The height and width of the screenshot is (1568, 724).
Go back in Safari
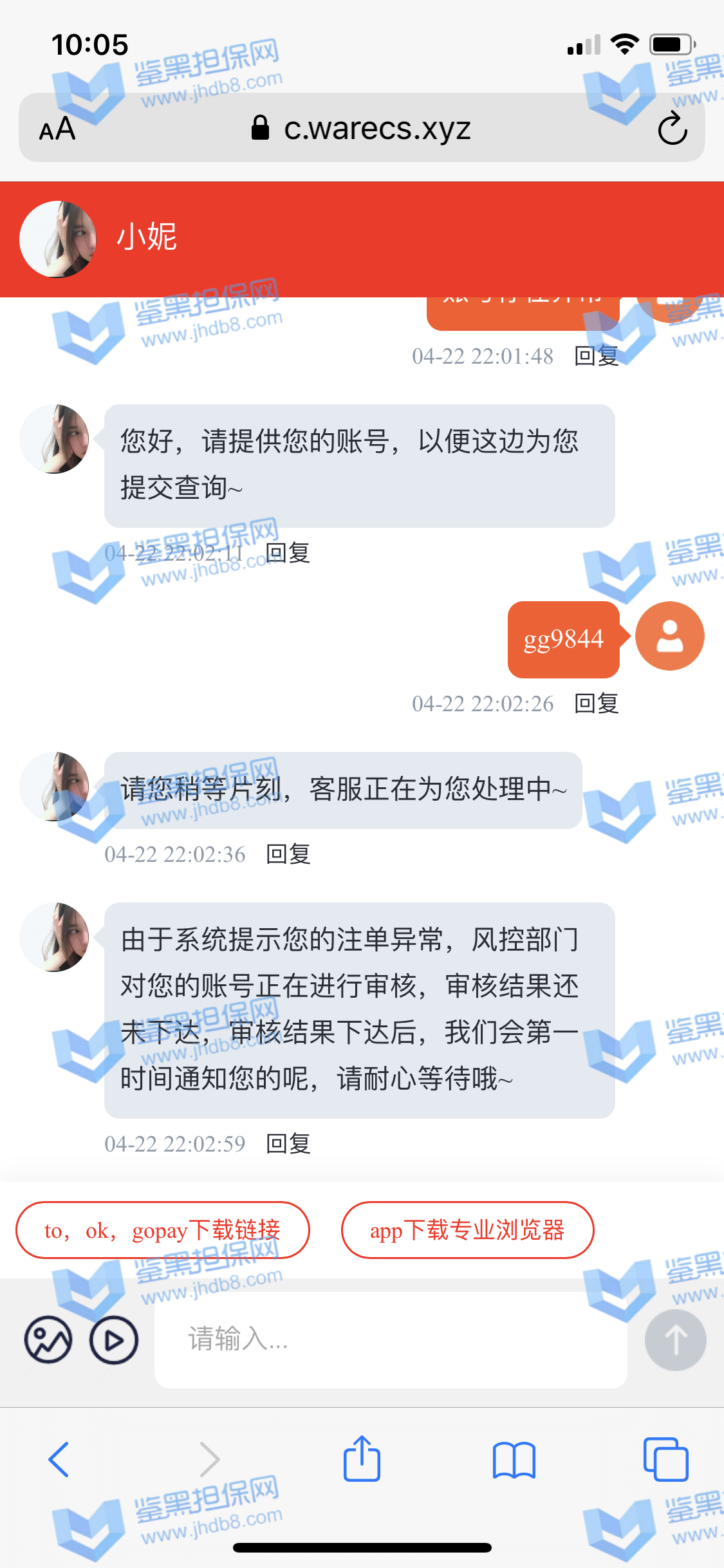59,1459
